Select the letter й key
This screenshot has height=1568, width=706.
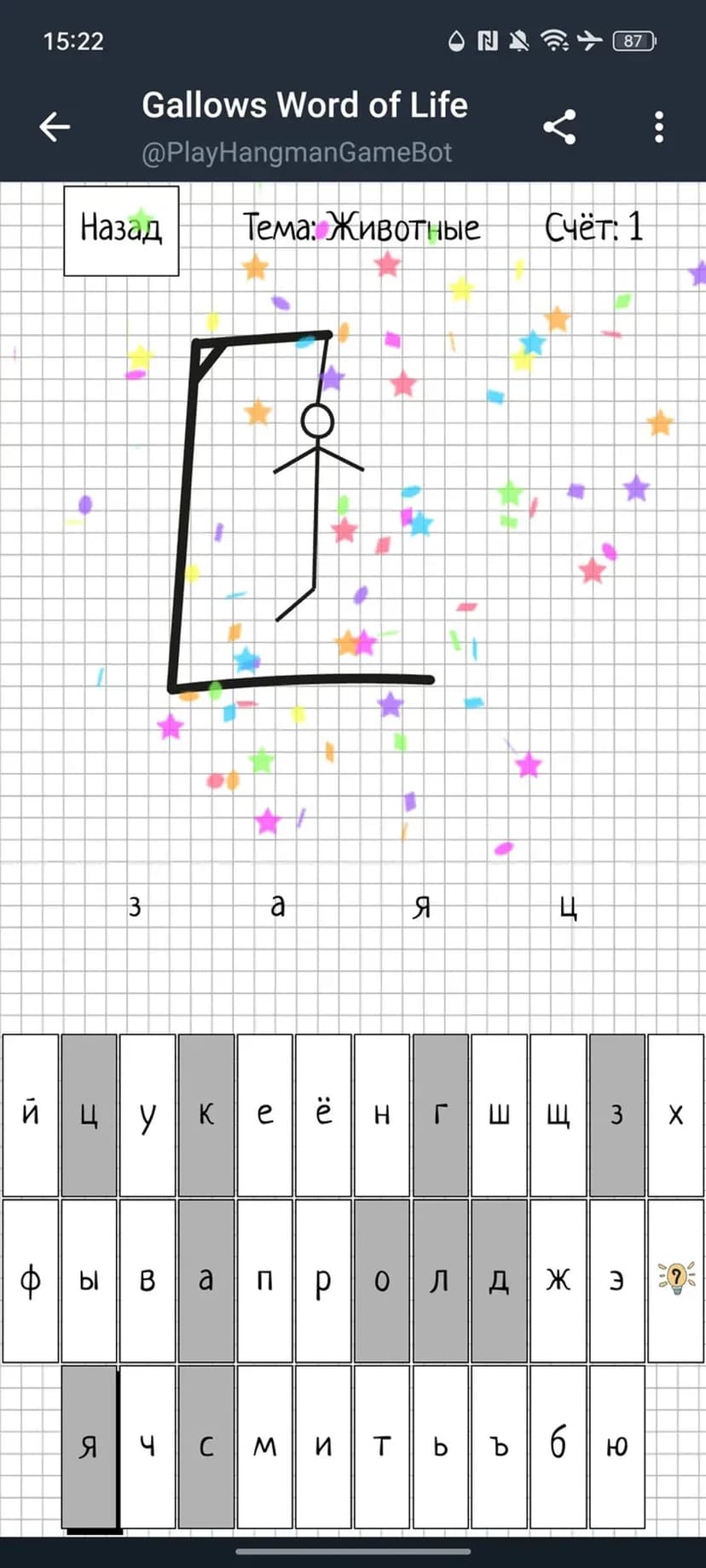[31, 1114]
